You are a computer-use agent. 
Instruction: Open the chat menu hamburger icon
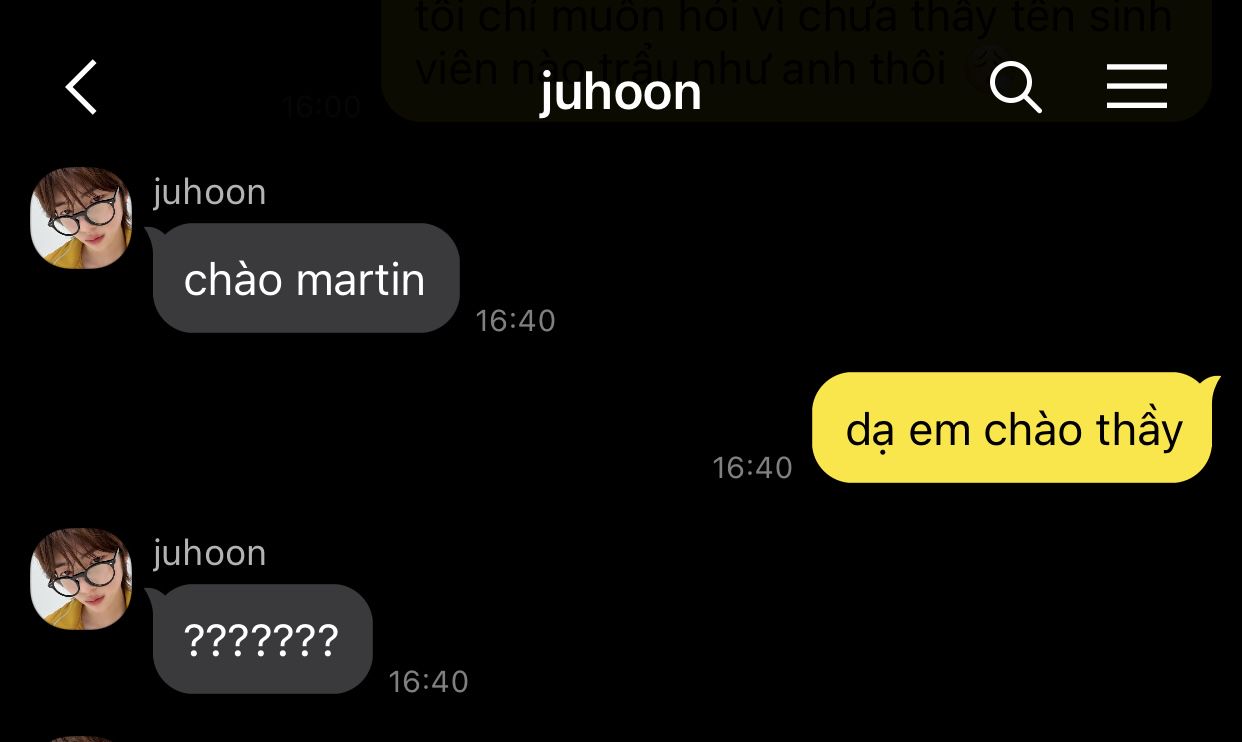coord(1137,87)
